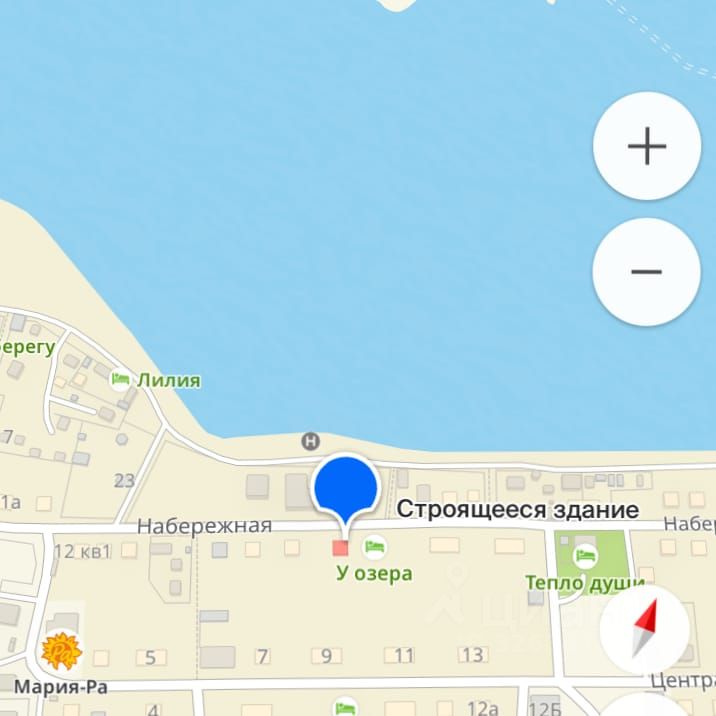
Task: Open the Мария-Ра store marker
Action: [x=61, y=651]
